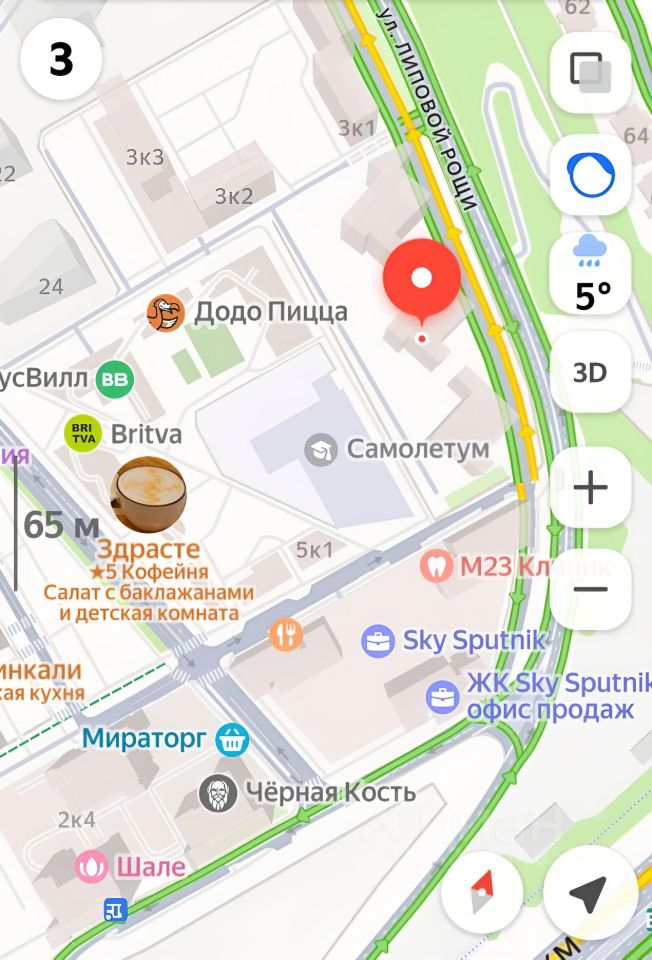Select Чёрная Кость on the map
Image resolution: width=652 pixels, height=960 pixels.
tap(217, 793)
